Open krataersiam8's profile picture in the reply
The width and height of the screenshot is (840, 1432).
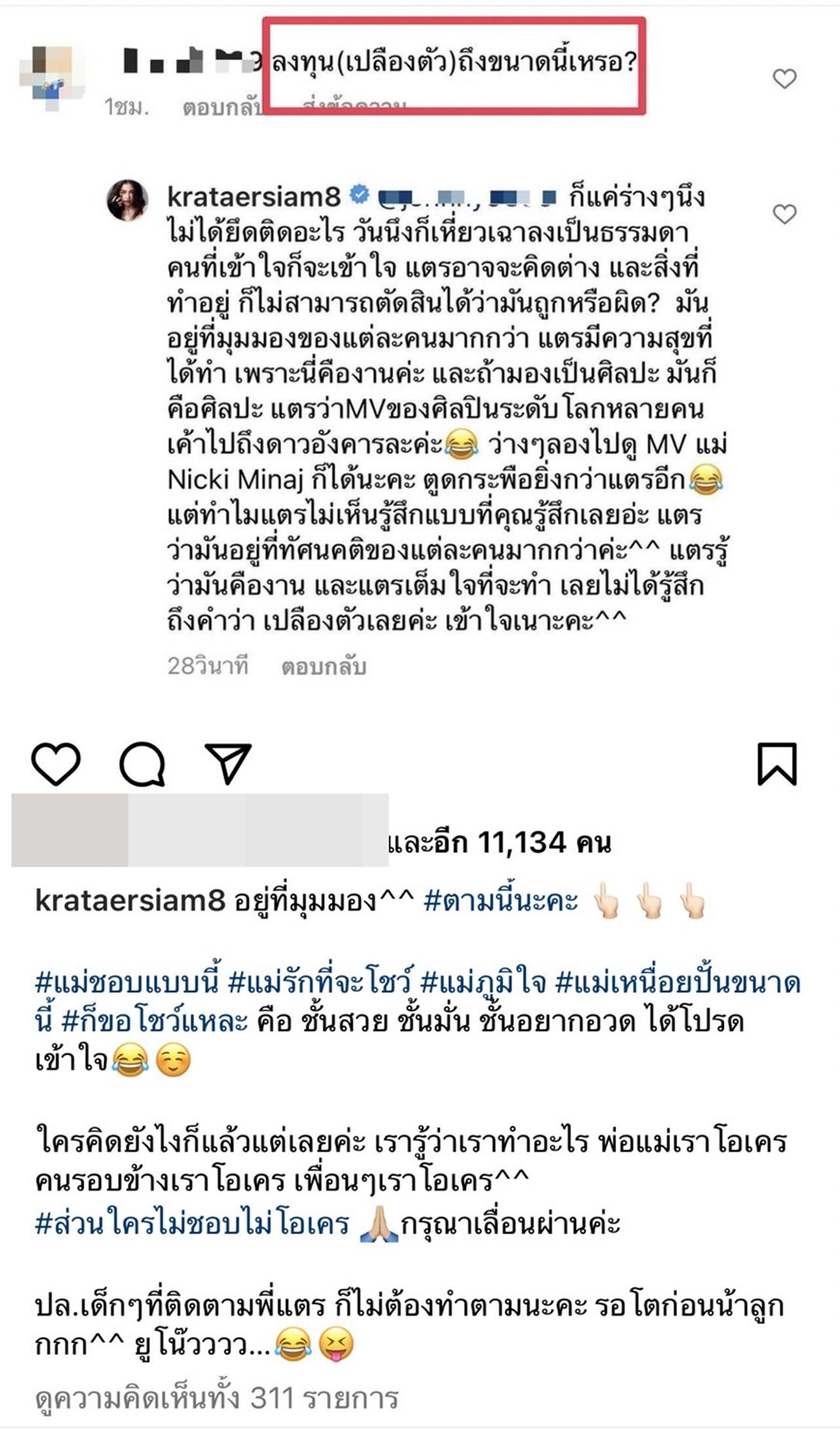click(x=127, y=199)
